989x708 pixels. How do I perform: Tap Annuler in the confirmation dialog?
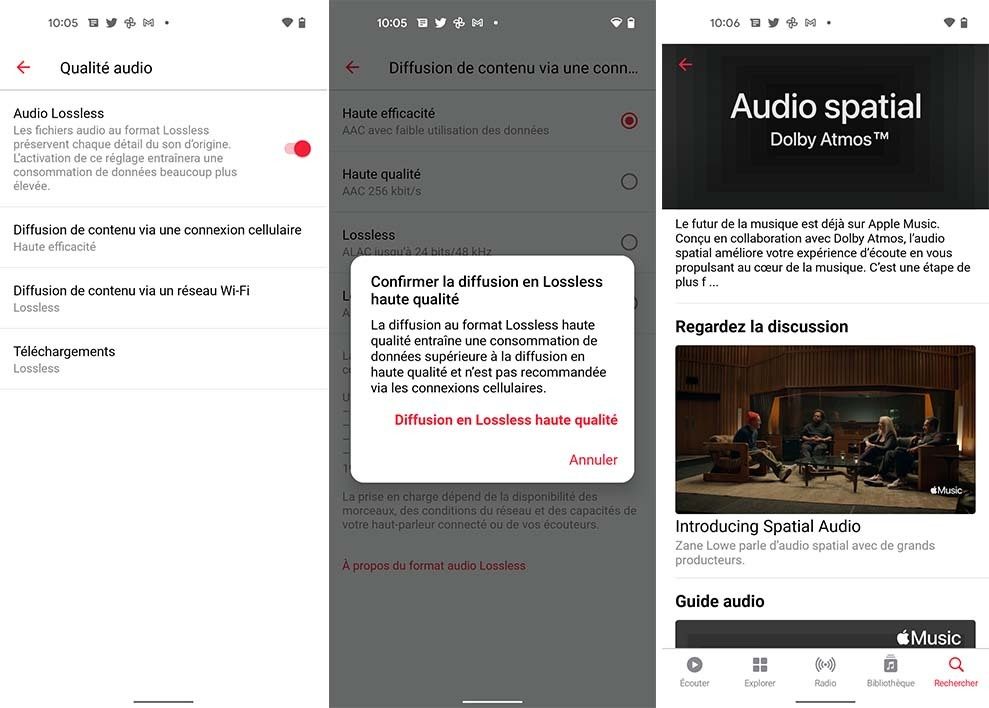(593, 460)
